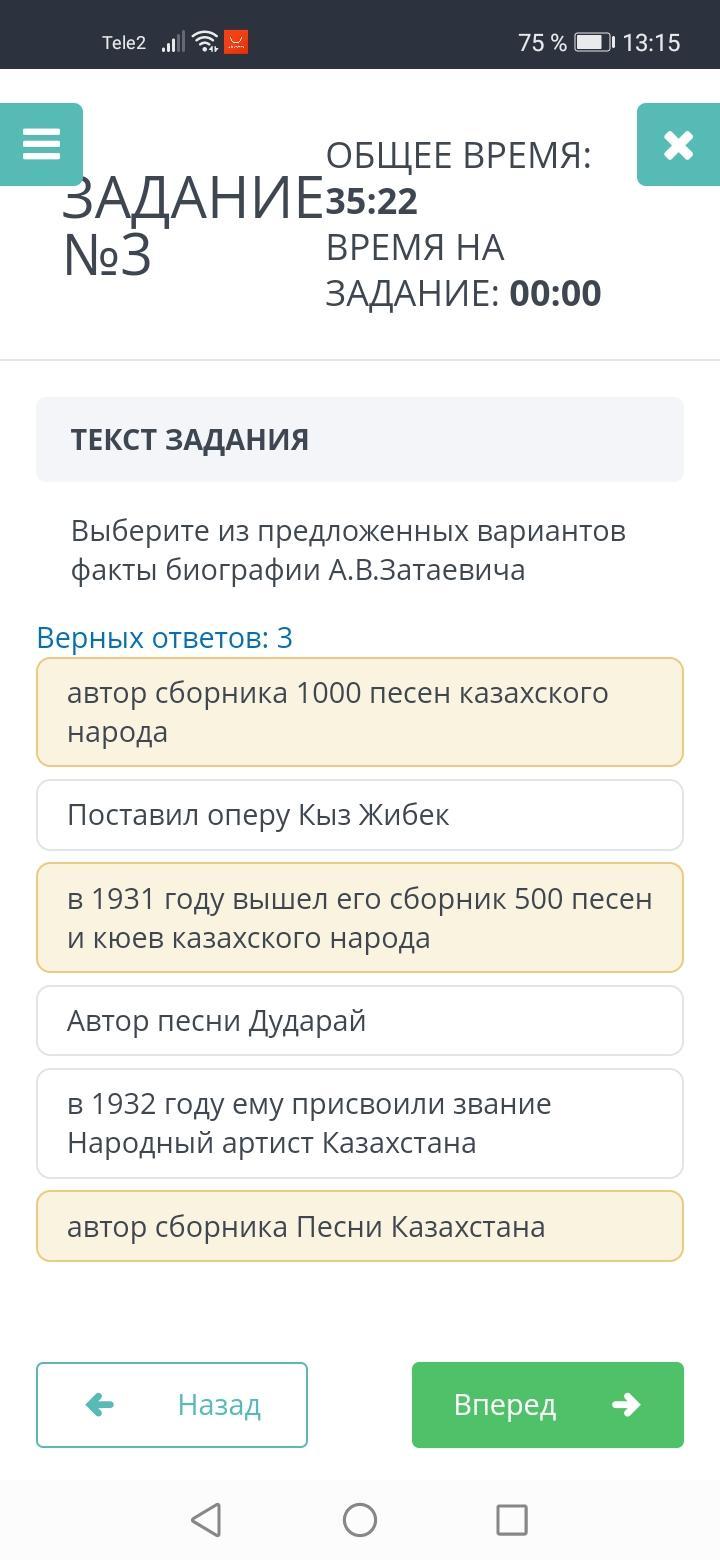Deselect the '1000 песен казахского народа' answer
Viewport: 720px width, 1560px height.
pyautogui.click(x=360, y=712)
